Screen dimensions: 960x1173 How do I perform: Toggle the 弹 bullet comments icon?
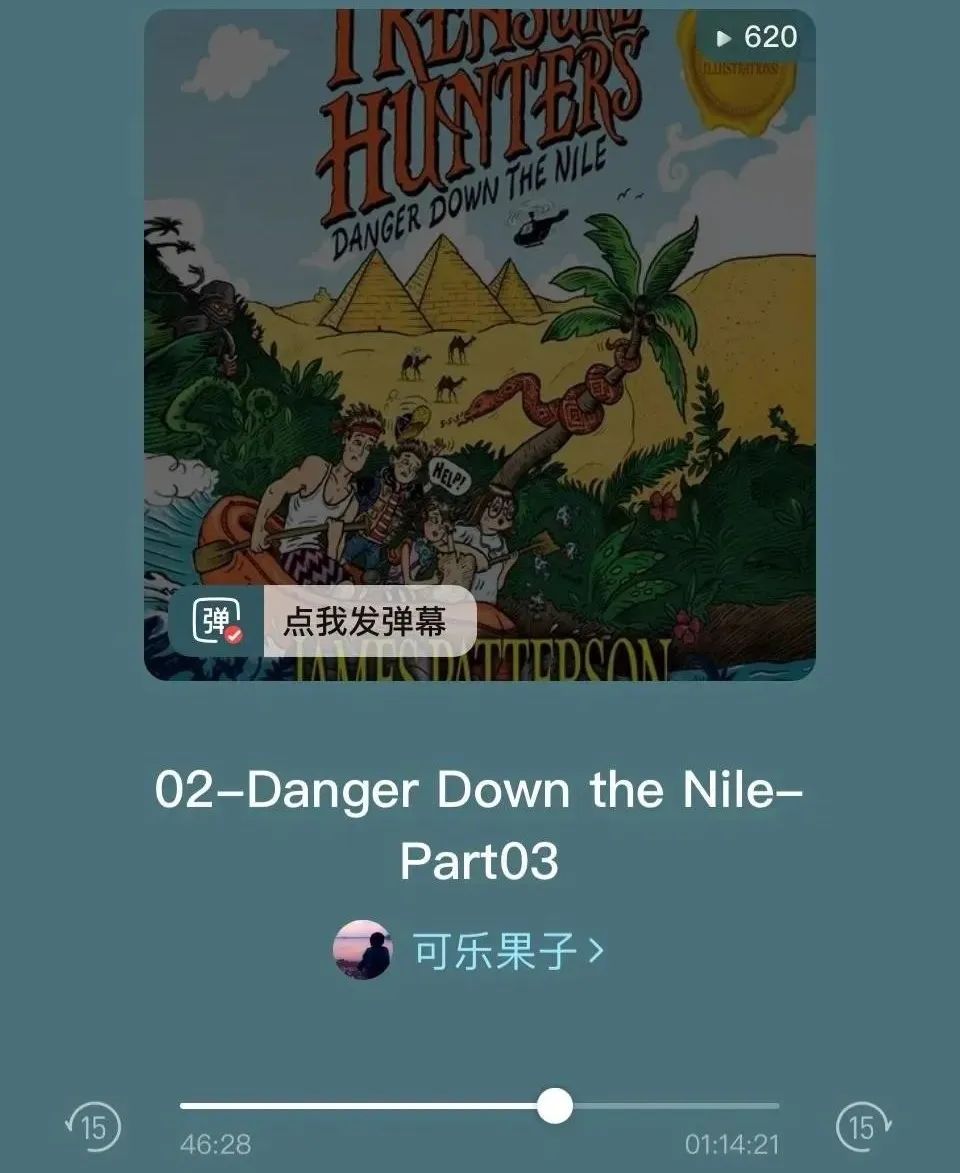tap(217, 621)
